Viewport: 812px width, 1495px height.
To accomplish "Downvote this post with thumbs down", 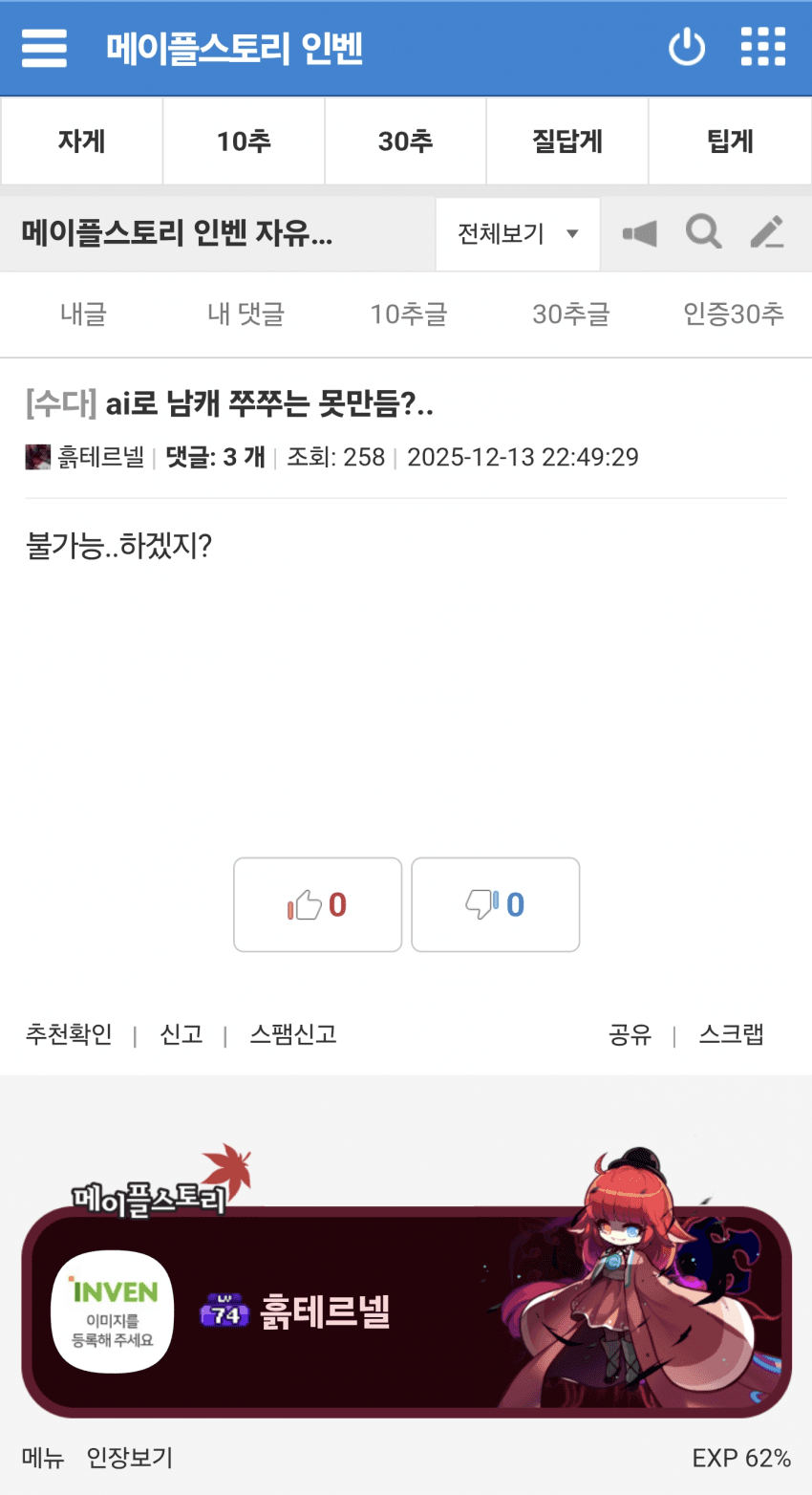I will coord(495,904).
